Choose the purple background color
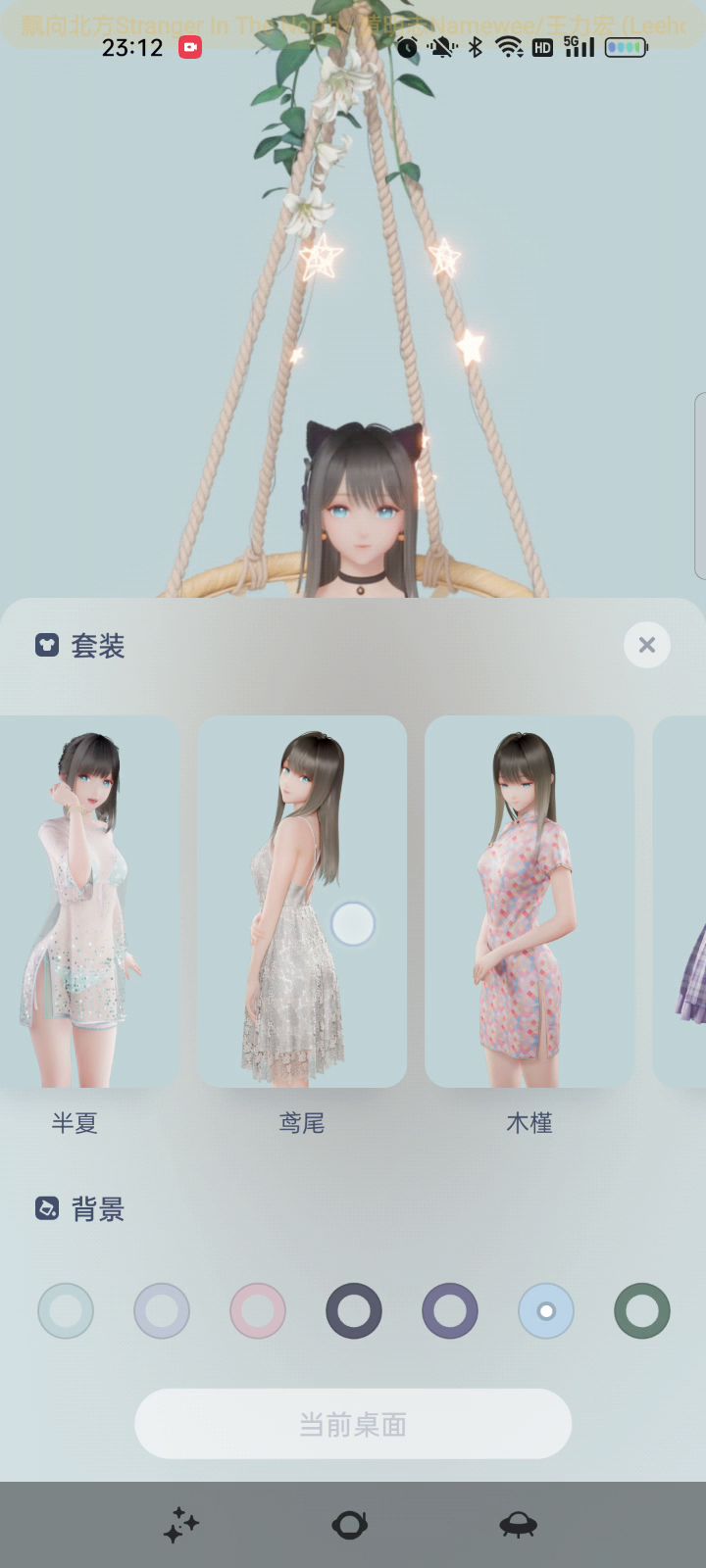 point(450,1310)
